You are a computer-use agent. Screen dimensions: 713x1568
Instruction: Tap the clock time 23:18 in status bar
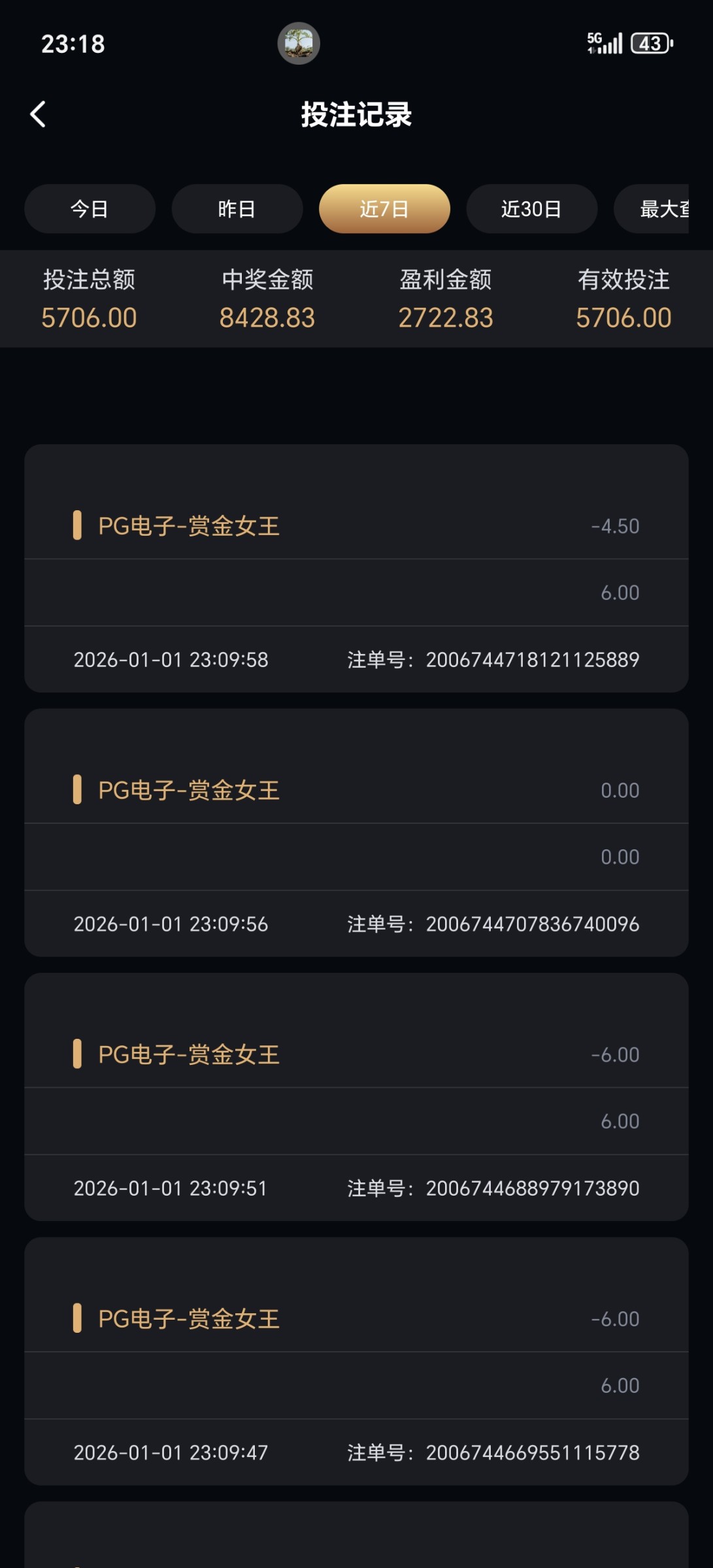click(72, 43)
